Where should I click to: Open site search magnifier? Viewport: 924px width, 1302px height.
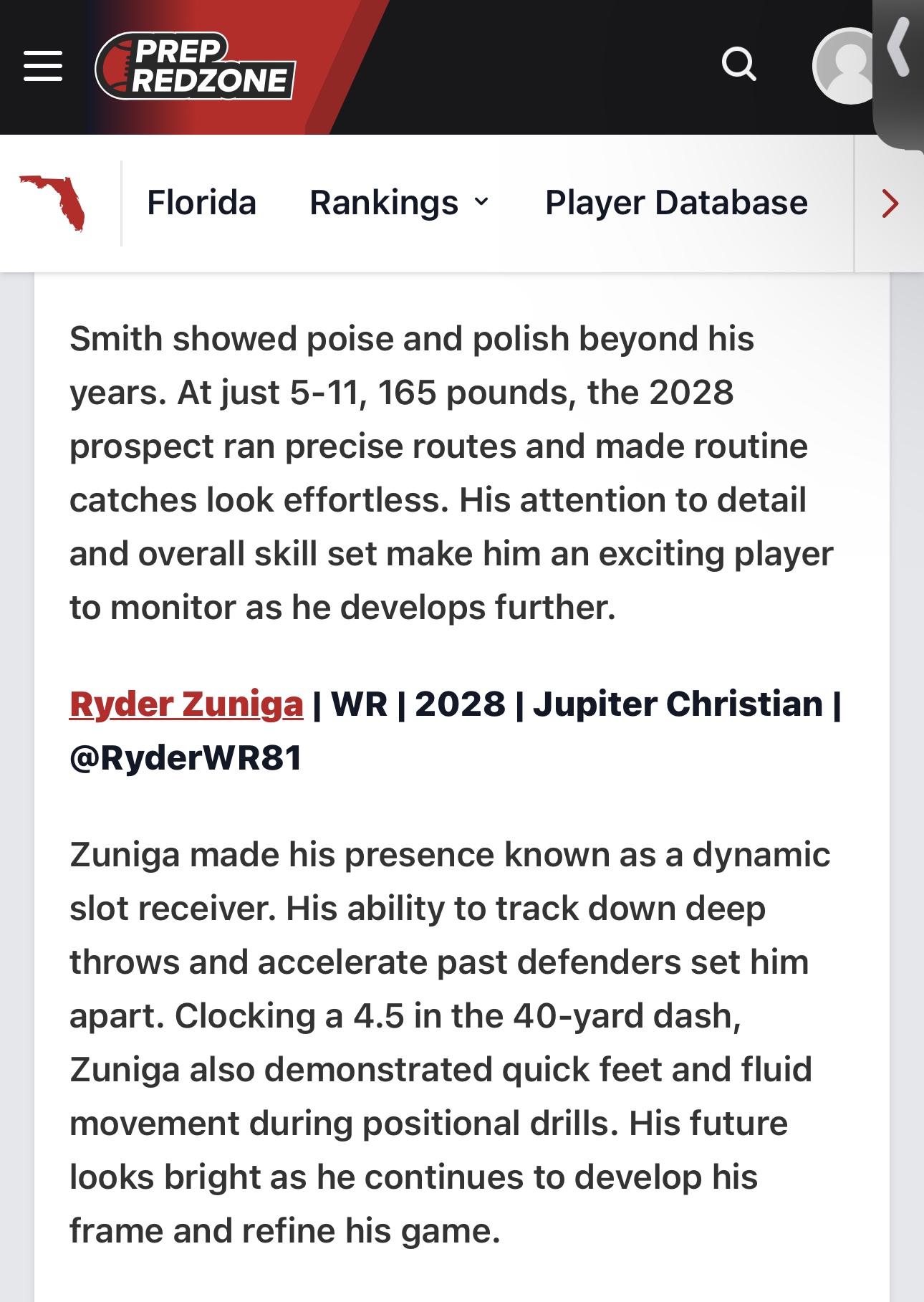pos(738,64)
